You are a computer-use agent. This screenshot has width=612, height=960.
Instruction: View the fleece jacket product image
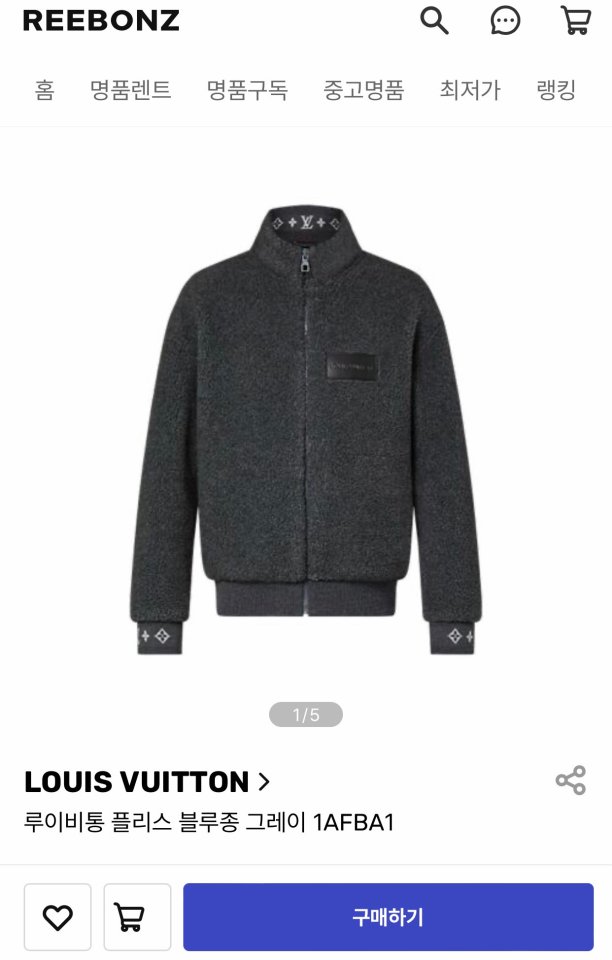click(x=306, y=430)
